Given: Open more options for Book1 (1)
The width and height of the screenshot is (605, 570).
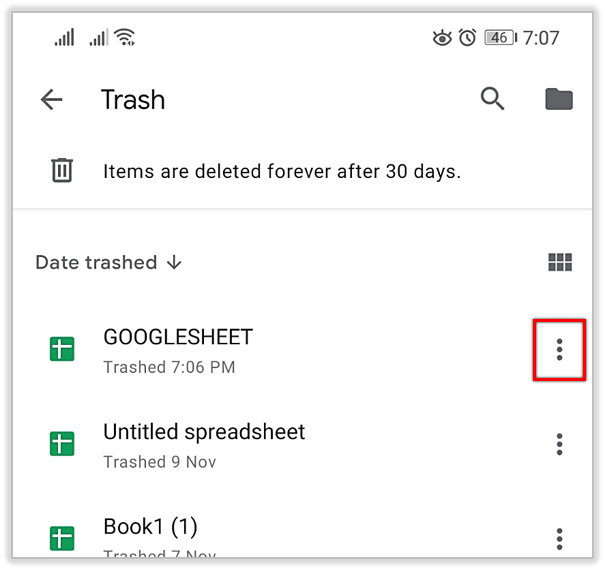Looking at the screenshot, I should (559, 537).
